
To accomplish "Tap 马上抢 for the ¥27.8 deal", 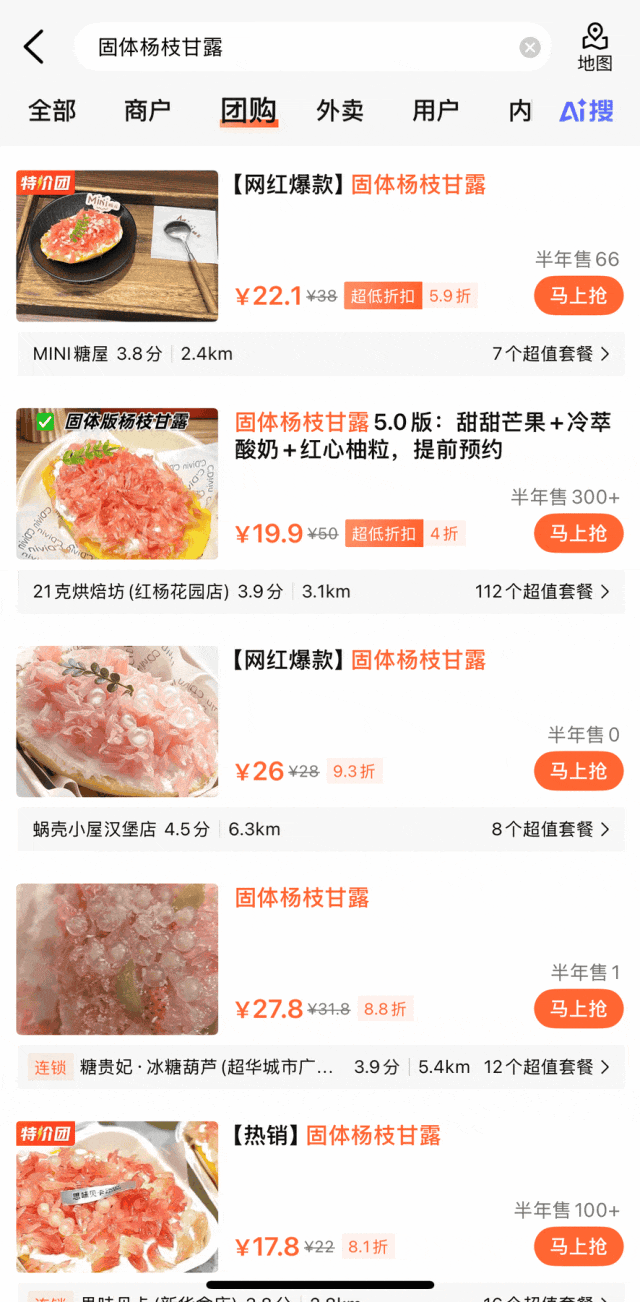I will pyautogui.click(x=578, y=1008).
